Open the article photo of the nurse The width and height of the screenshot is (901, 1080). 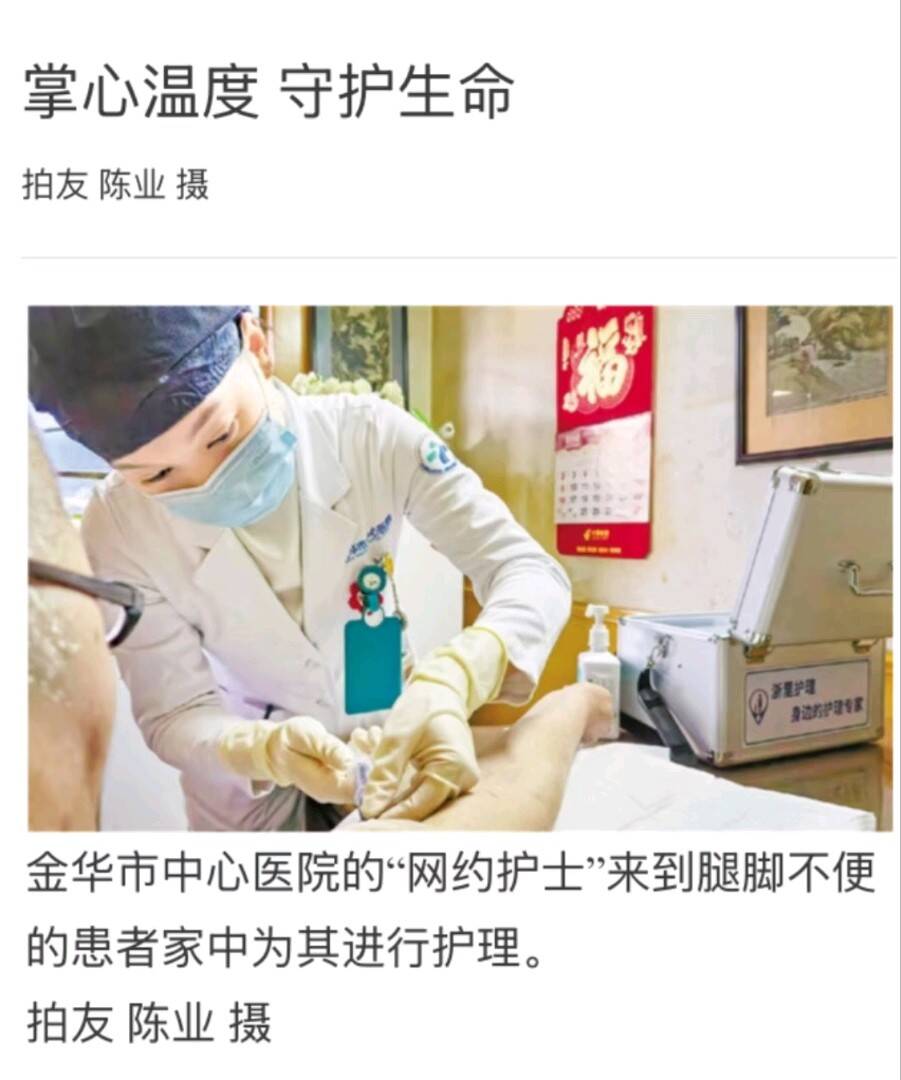tap(460, 568)
